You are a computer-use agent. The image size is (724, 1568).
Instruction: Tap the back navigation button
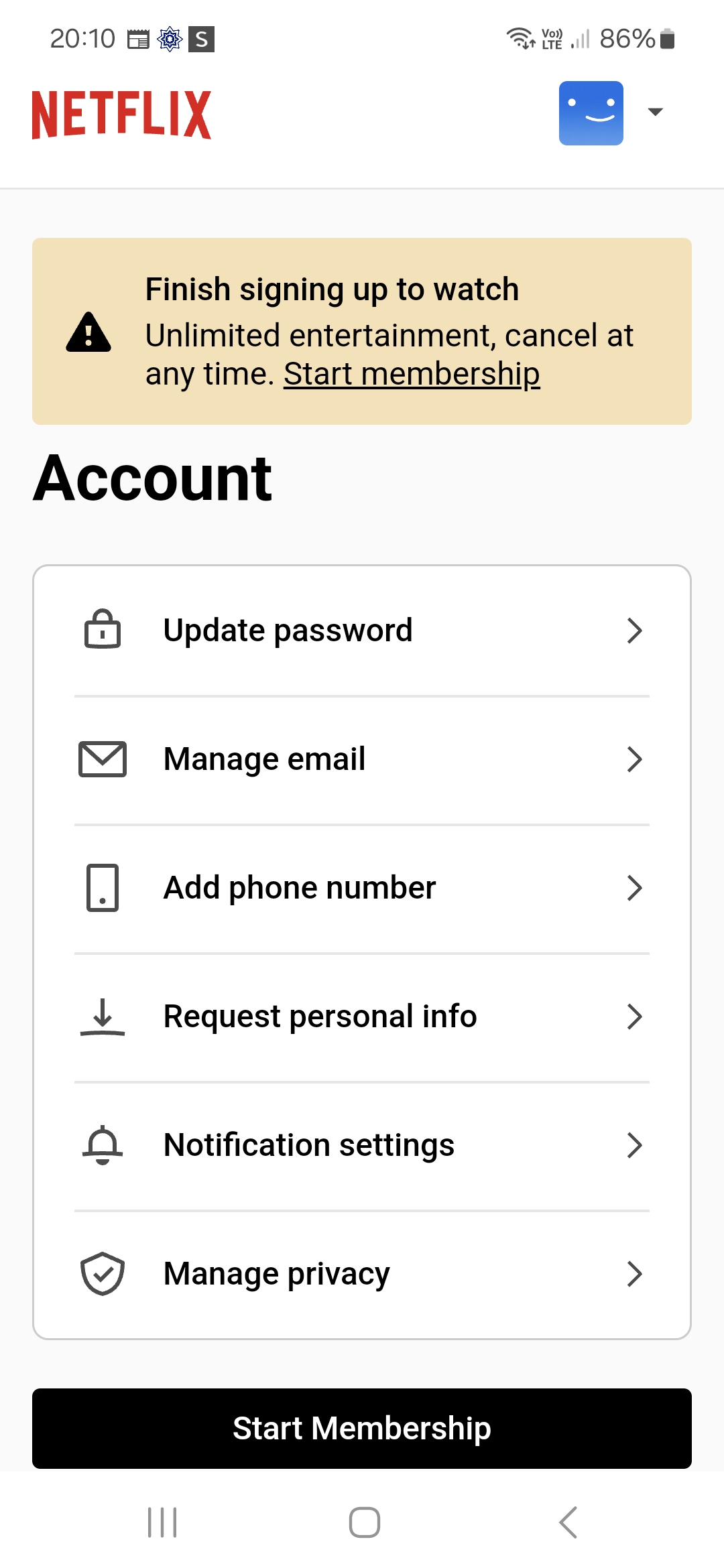[566, 1521]
